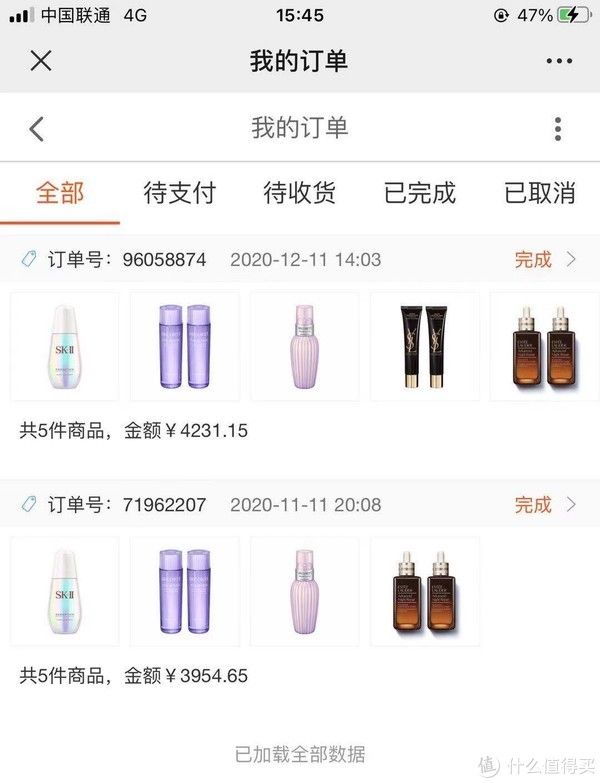
Task: View the 已完成 orders tab
Action: click(420, 193)
